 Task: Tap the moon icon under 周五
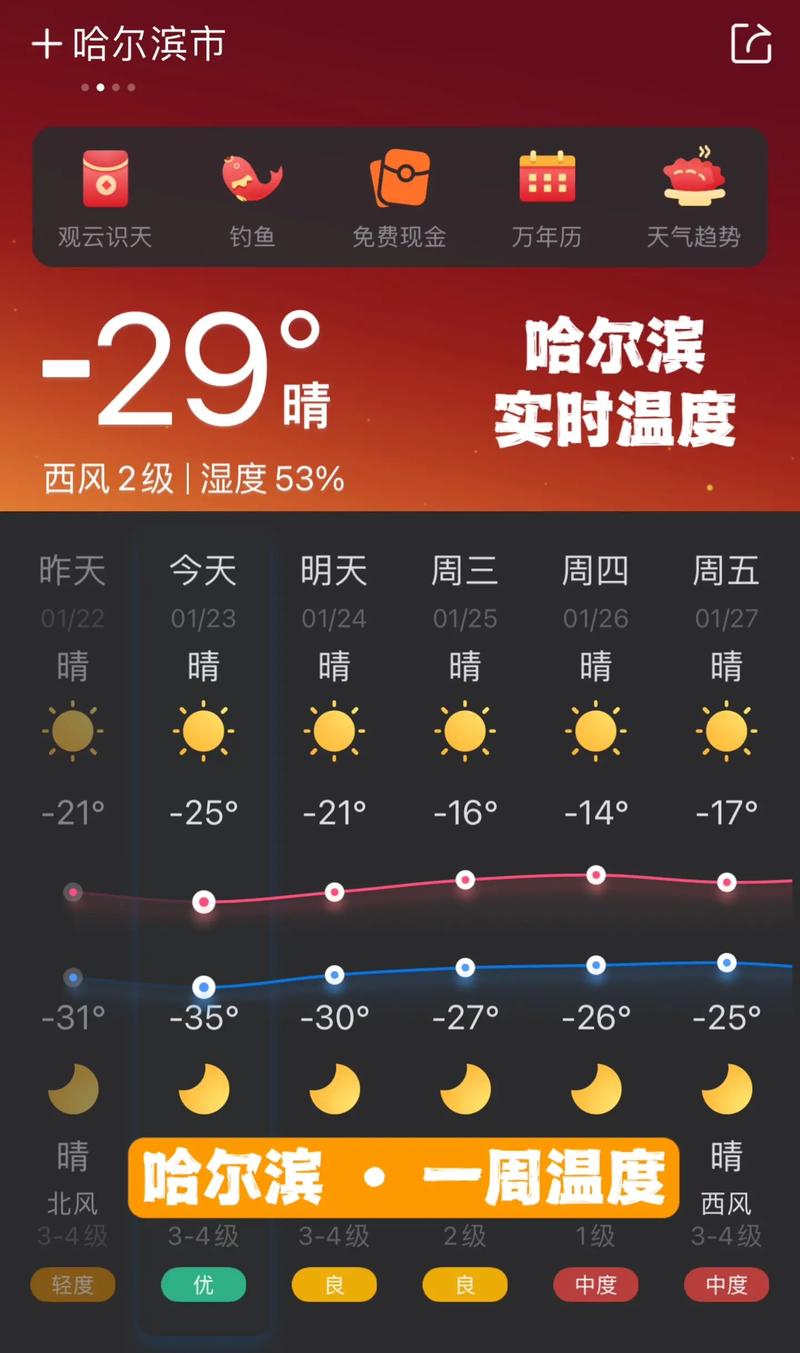(x=725, y=1087)
